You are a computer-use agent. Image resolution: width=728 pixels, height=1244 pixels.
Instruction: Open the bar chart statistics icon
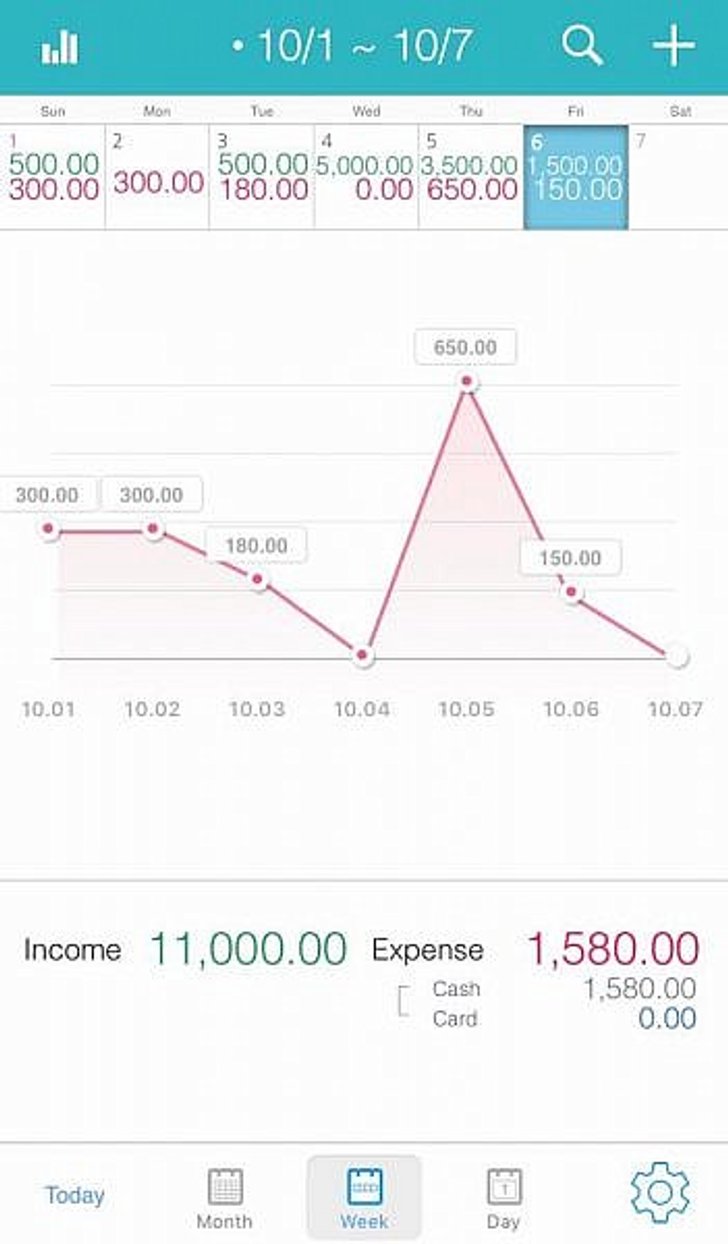click(60, 47)
